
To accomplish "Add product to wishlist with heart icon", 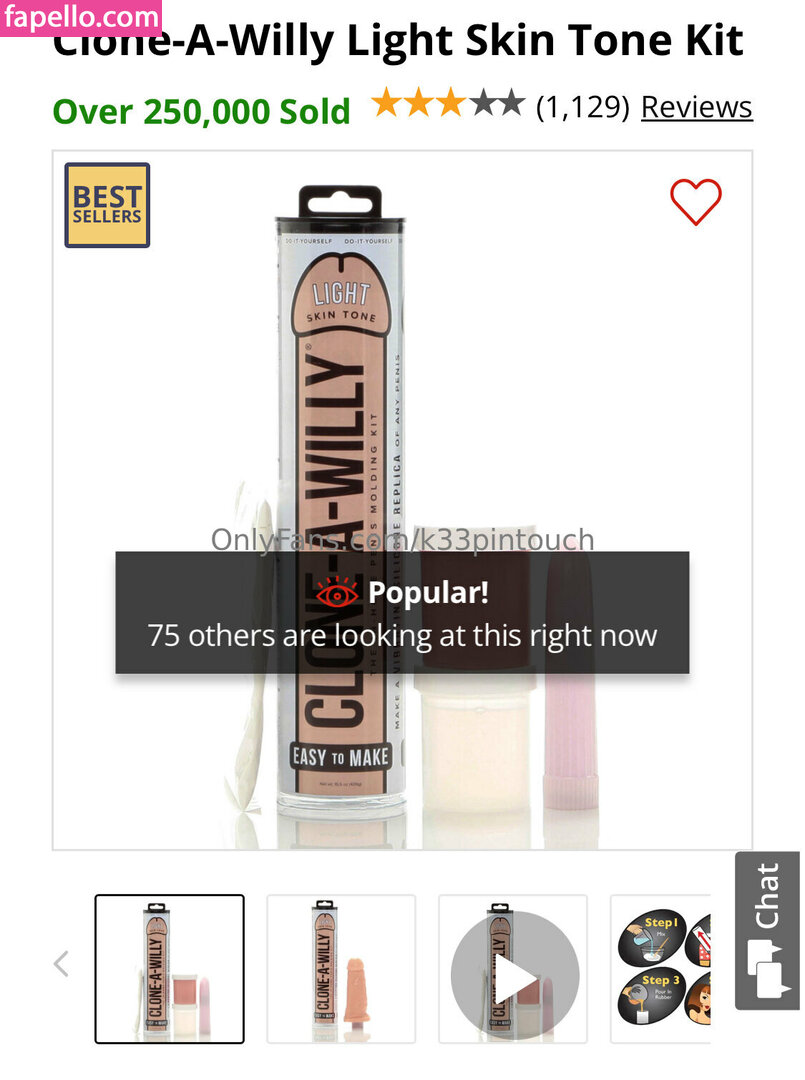I will tap(695, 201).
